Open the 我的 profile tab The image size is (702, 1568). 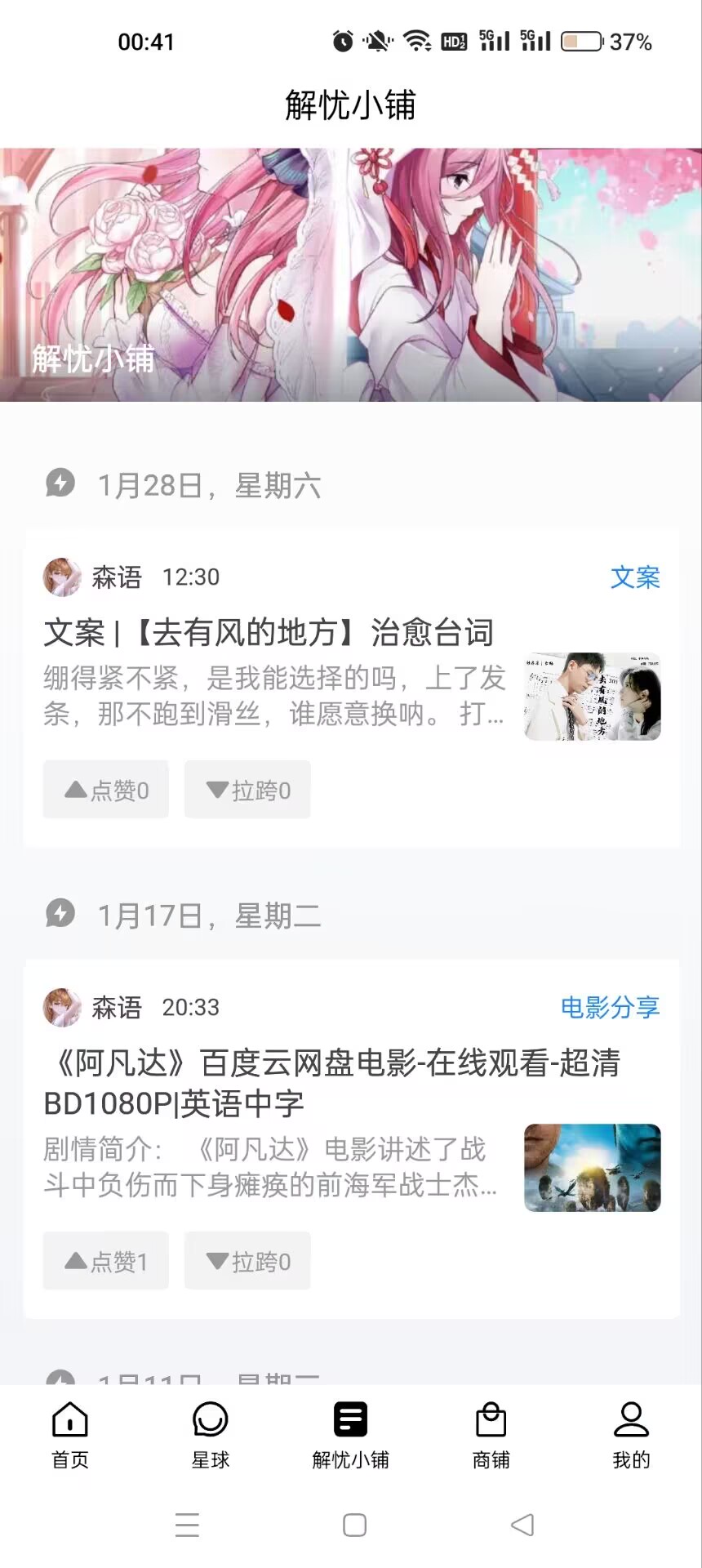(631, 1435)
